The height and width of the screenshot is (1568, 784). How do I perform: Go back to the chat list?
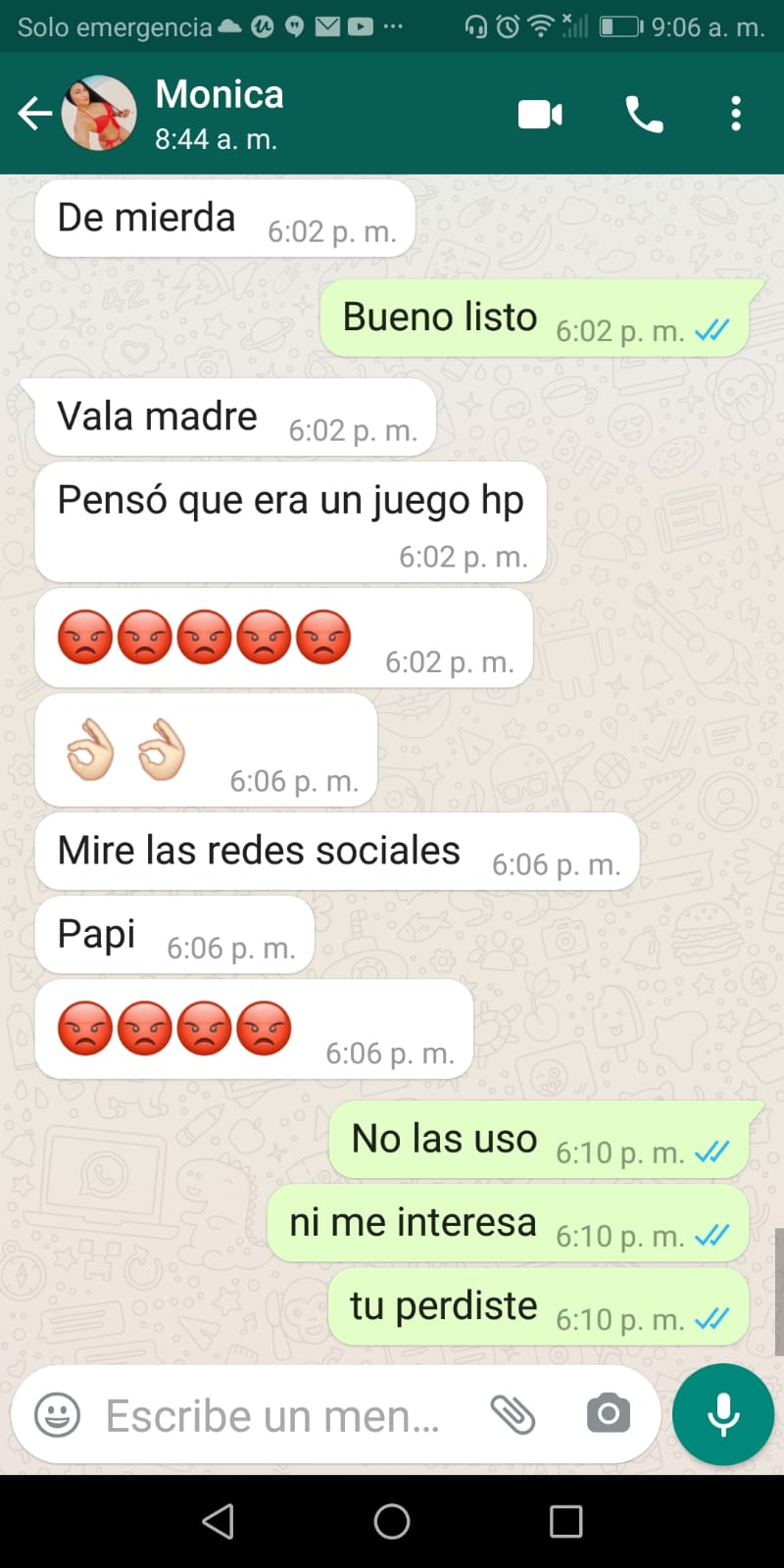click(x=34, y=114)
